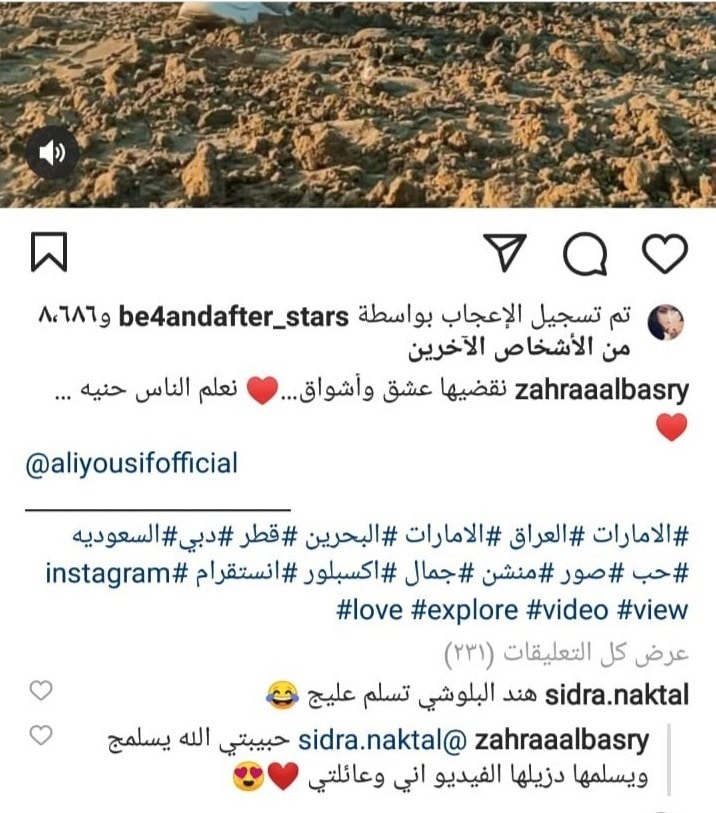716x813 pixels.
Task: Like zahraaalbasry's reply comment
Action: point(40,737)
